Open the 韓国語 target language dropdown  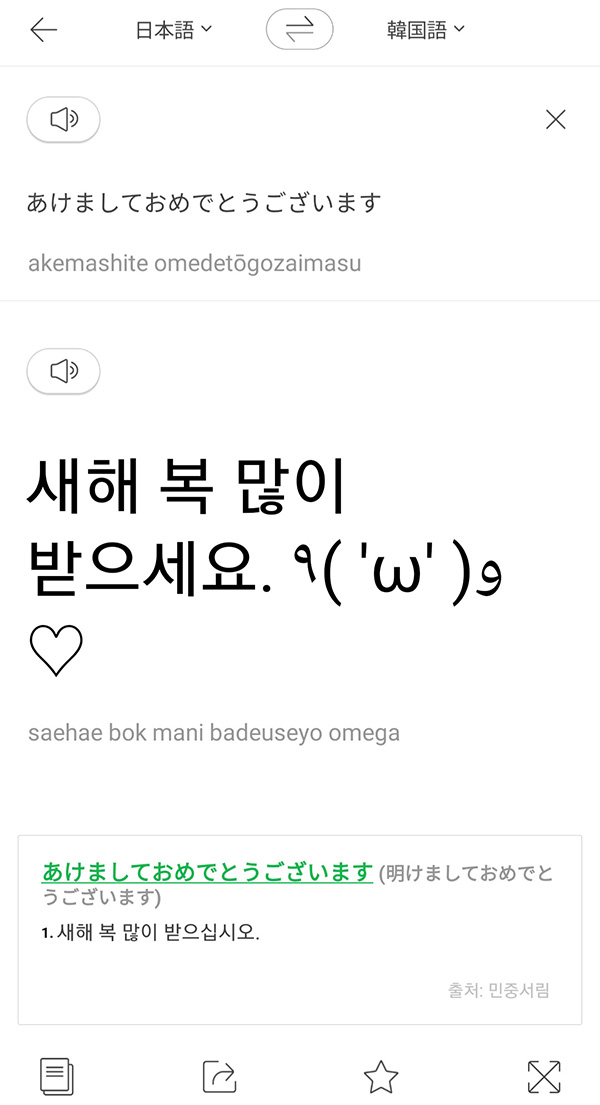tap(426, 30)
